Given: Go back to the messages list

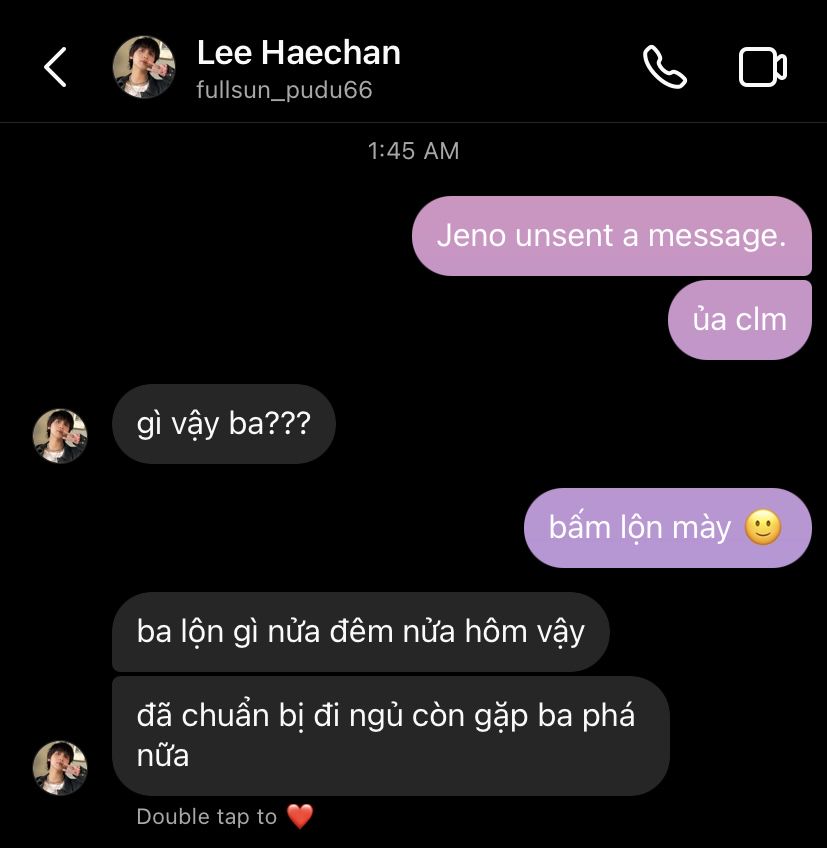Looking at the screenshot, I should click(x=56, y=67).
